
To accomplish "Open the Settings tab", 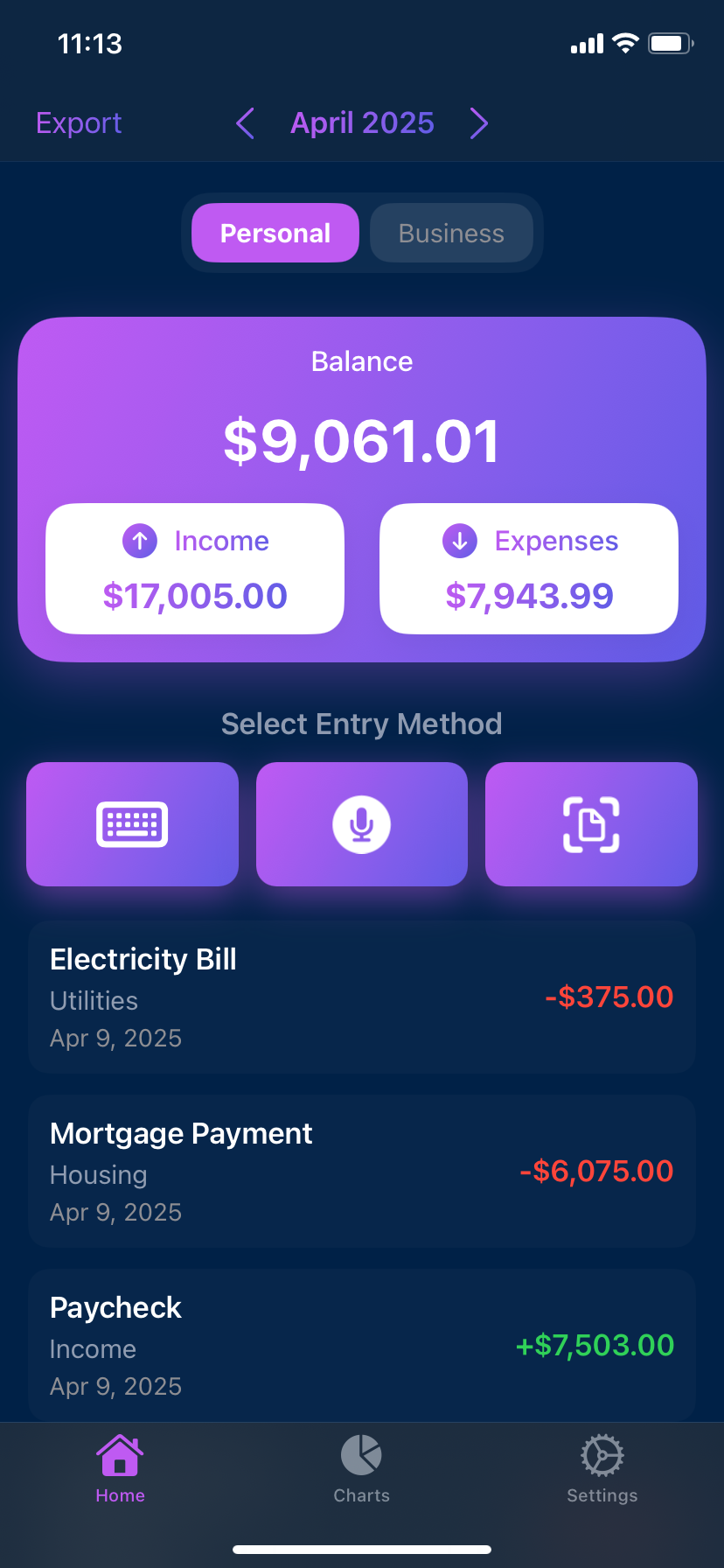I will pyautogui.click(x=602, y=1470).
